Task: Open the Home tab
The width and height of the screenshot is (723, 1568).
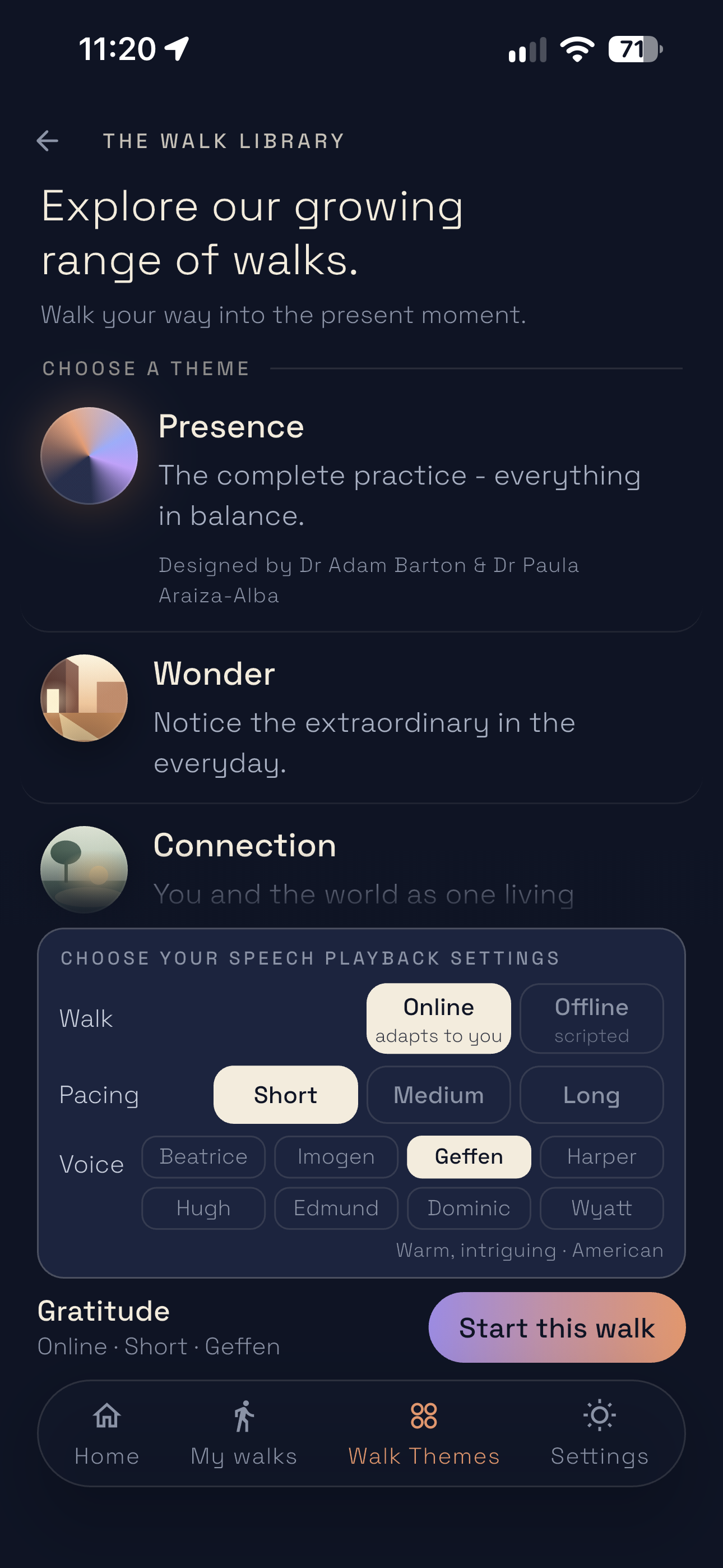Action: point(107,1433)
